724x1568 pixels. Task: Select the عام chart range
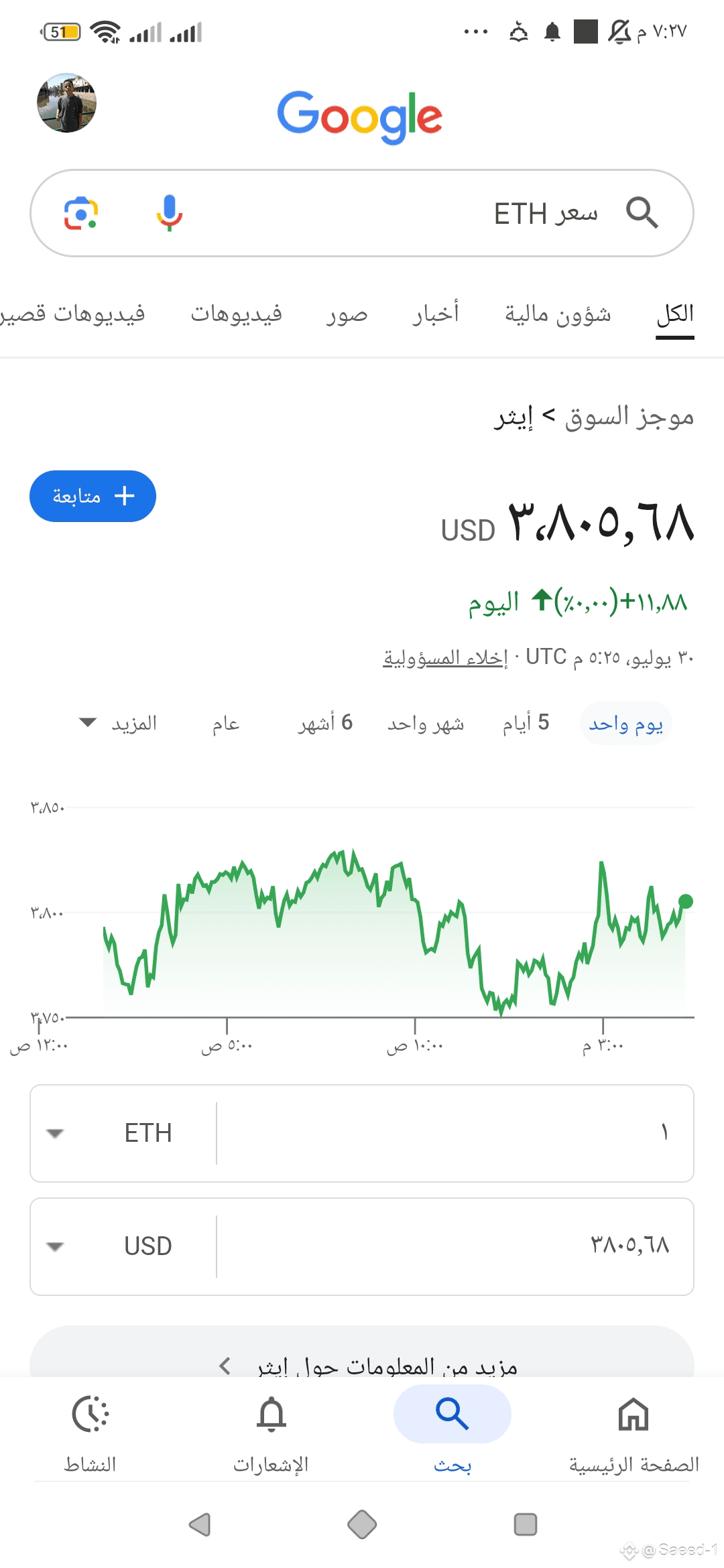pyautogui.click(x=226, y=724)
